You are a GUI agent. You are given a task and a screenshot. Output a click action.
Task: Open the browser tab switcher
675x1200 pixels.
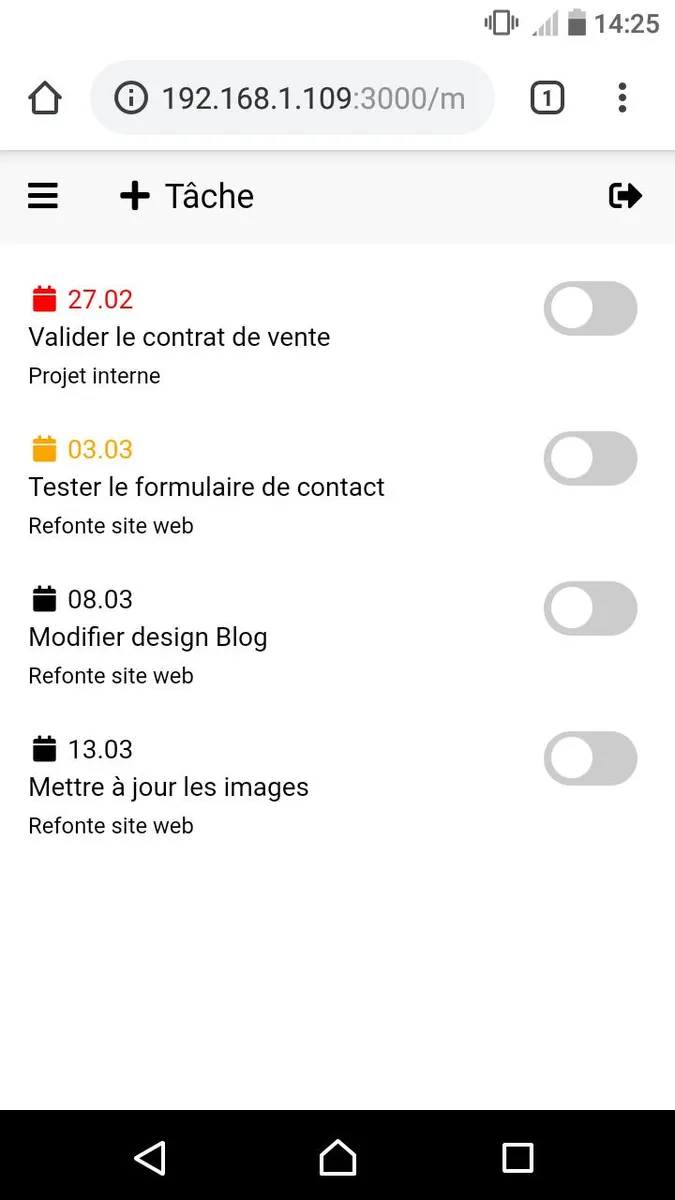[547, 98]
